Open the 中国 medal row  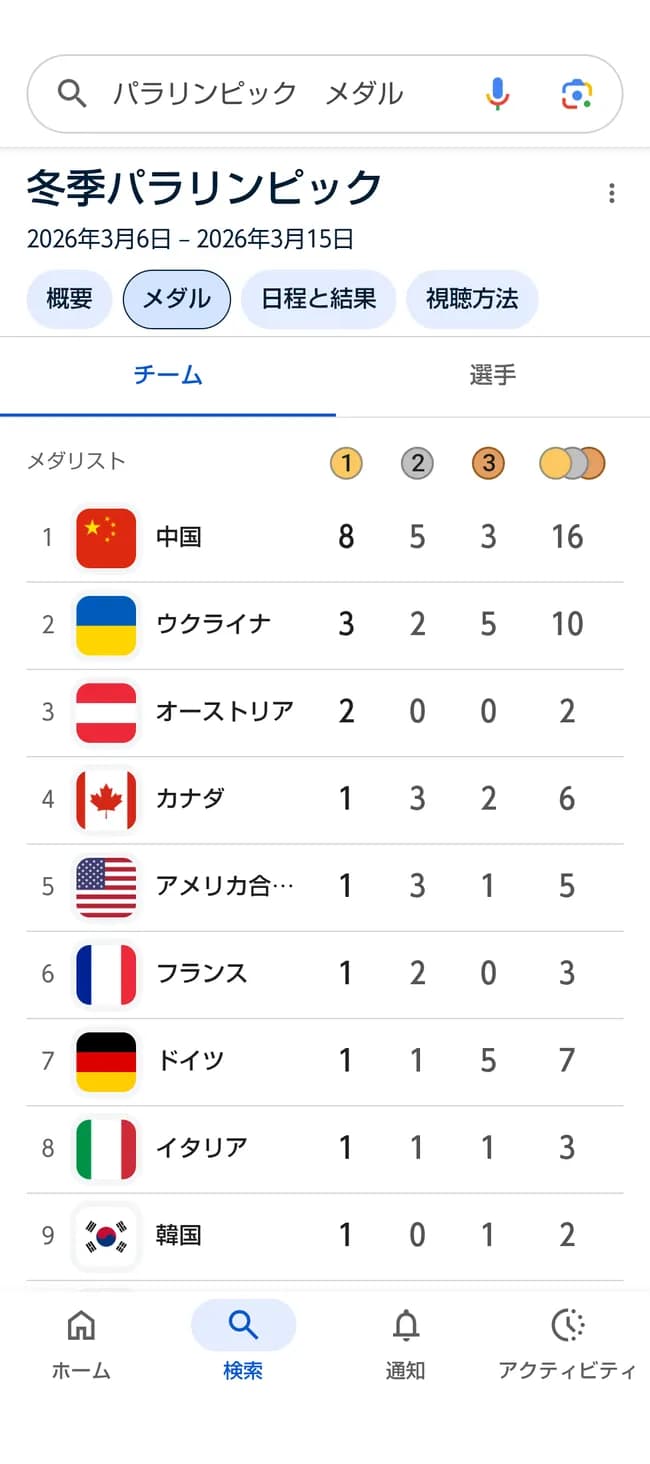tap(325, 538)
